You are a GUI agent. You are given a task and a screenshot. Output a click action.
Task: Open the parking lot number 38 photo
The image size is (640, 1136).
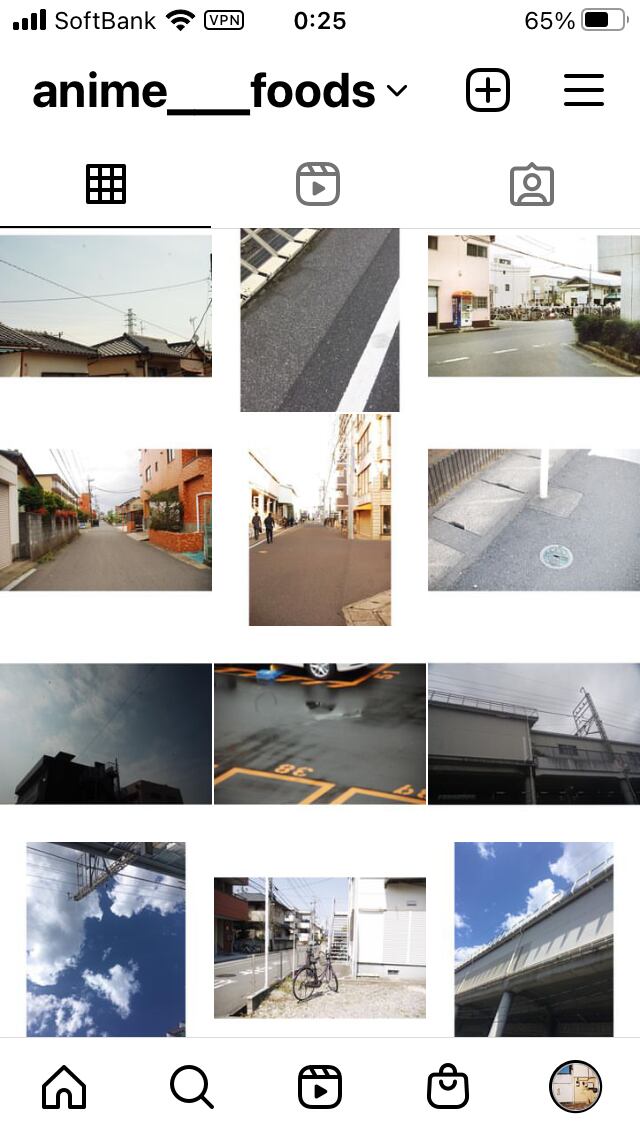tap(319, 734)
